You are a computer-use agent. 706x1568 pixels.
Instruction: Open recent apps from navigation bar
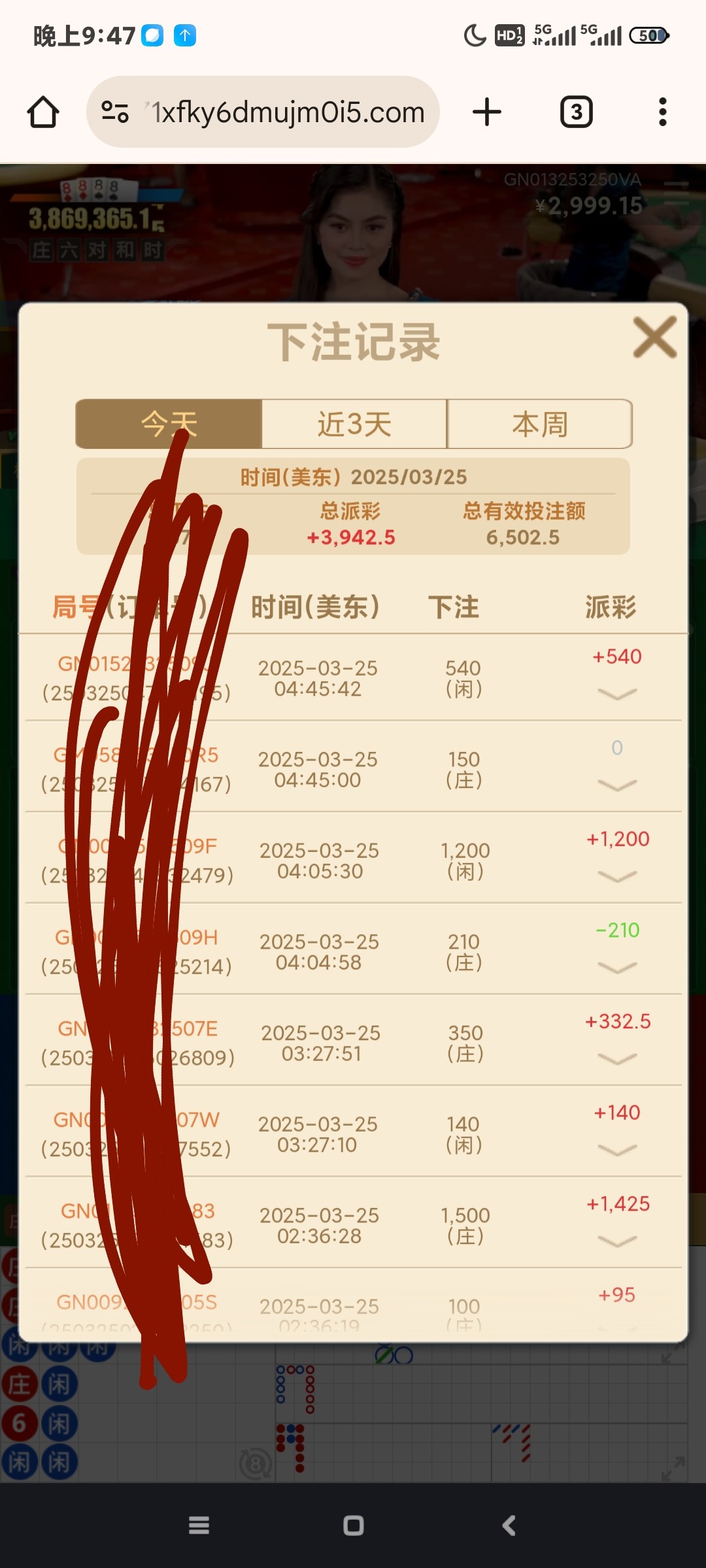[199, 1526]
